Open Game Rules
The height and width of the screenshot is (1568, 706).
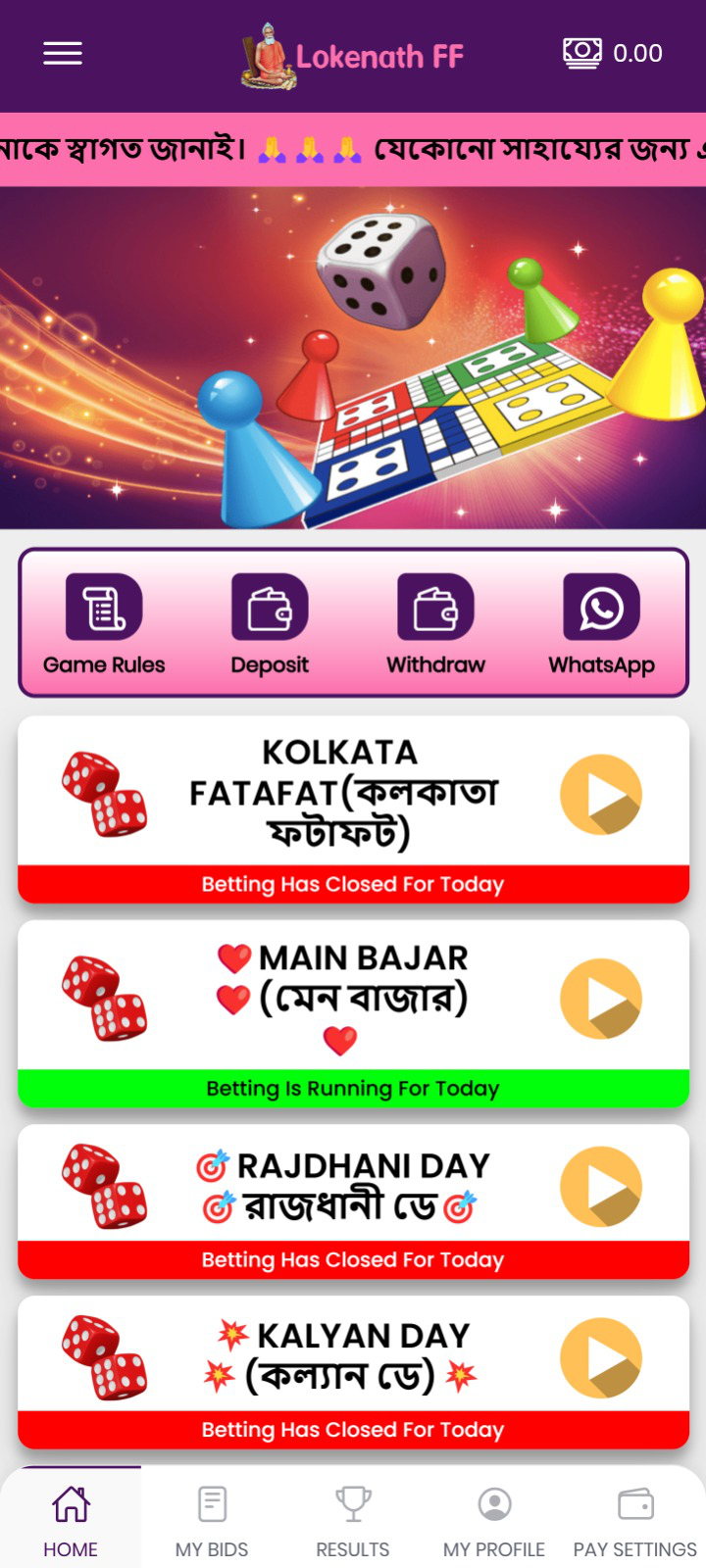click(104, 624)
